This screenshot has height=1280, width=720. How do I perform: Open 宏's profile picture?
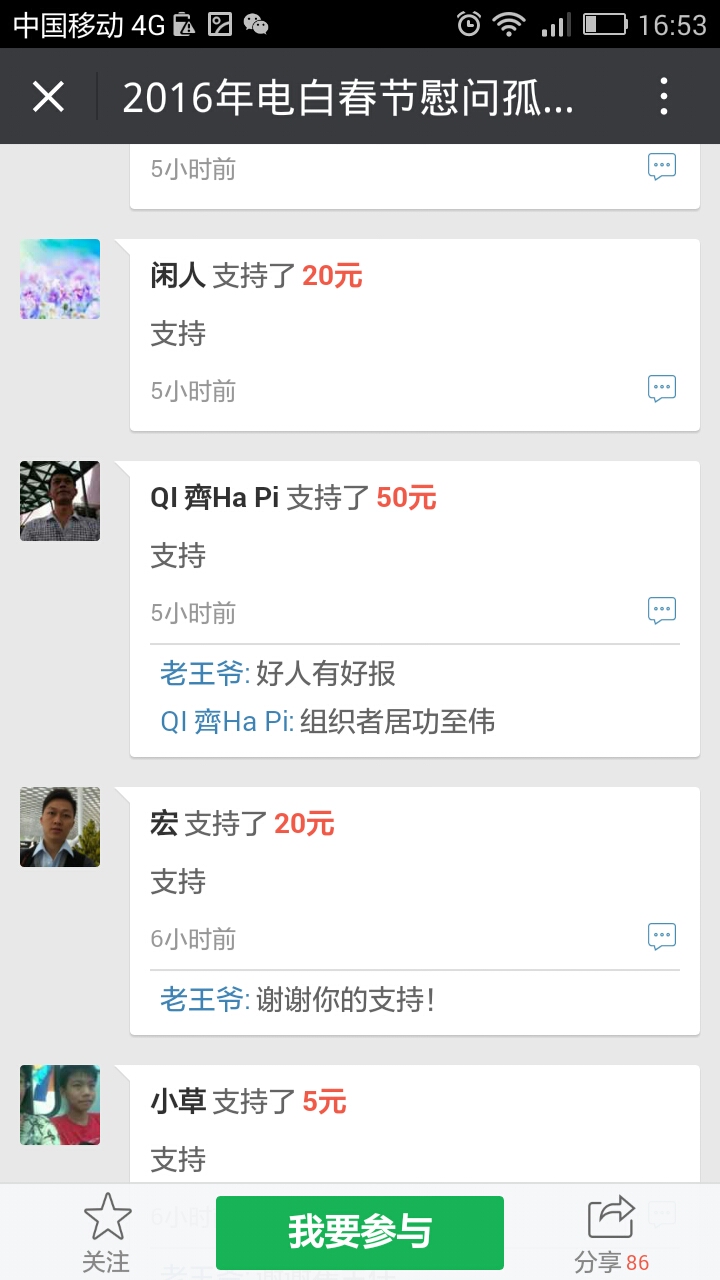pyautogui.click(x=60, y=827)
